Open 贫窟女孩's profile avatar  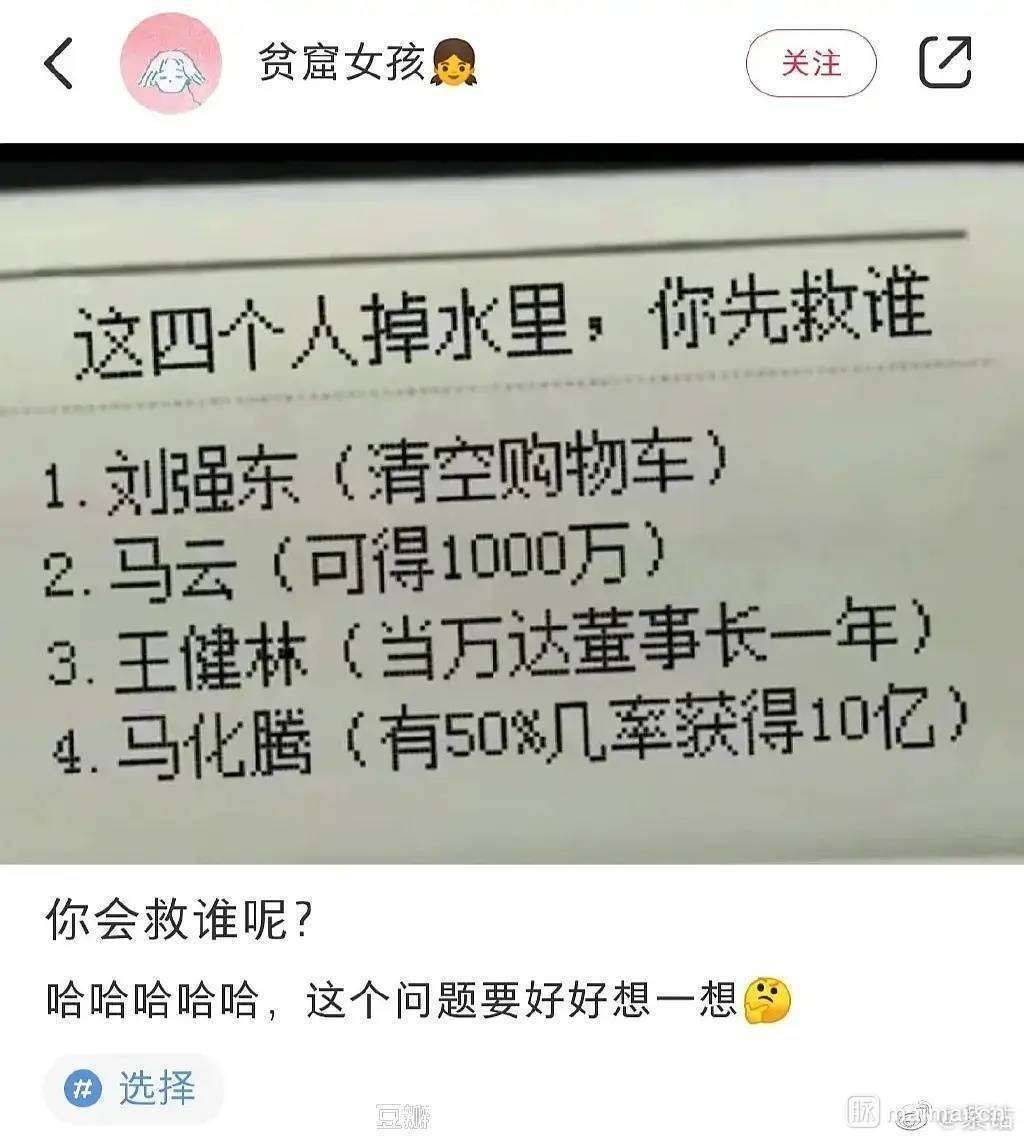pos(170,64)
